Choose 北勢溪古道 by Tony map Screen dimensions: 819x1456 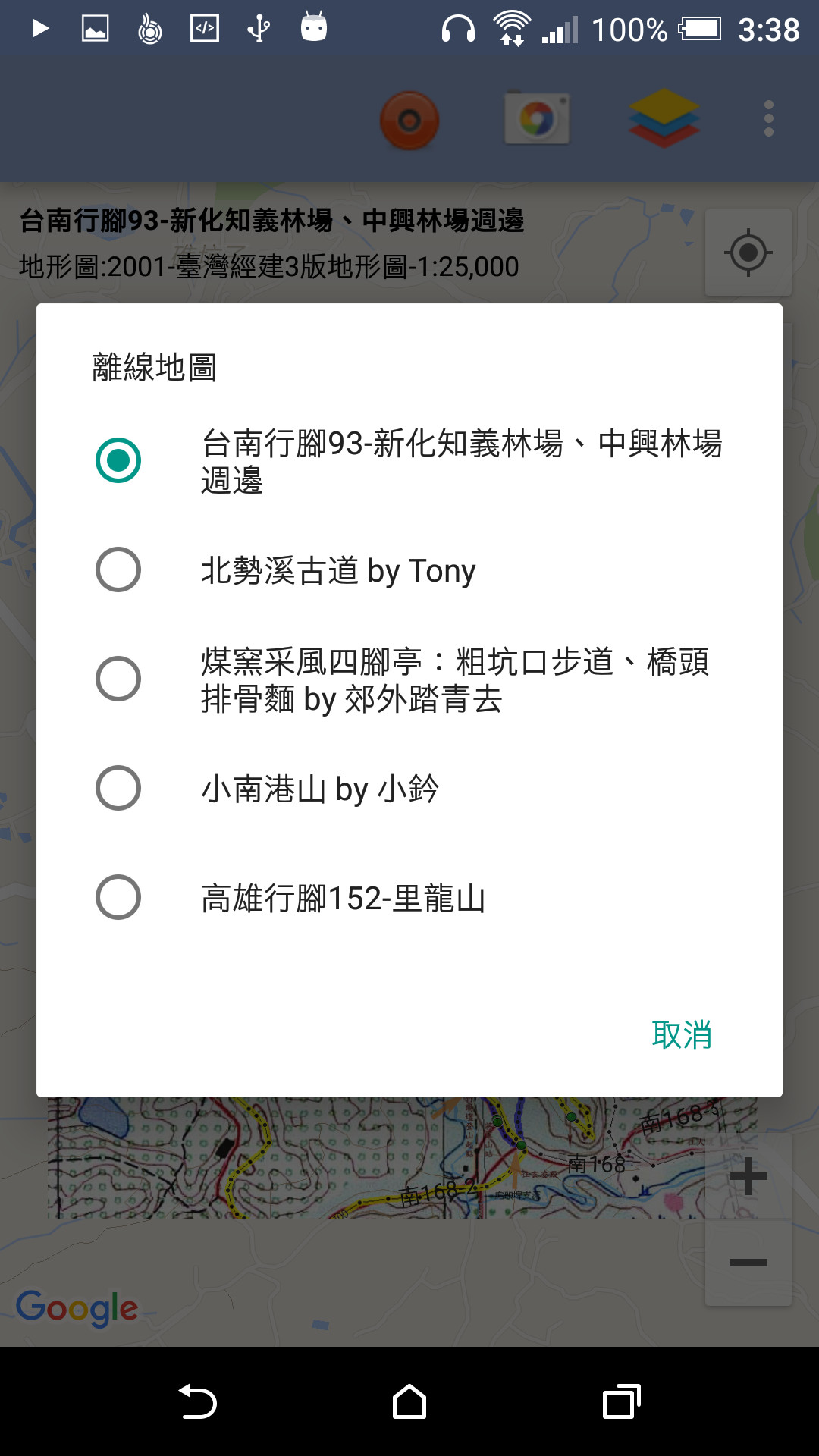click(x=118, y=570)
